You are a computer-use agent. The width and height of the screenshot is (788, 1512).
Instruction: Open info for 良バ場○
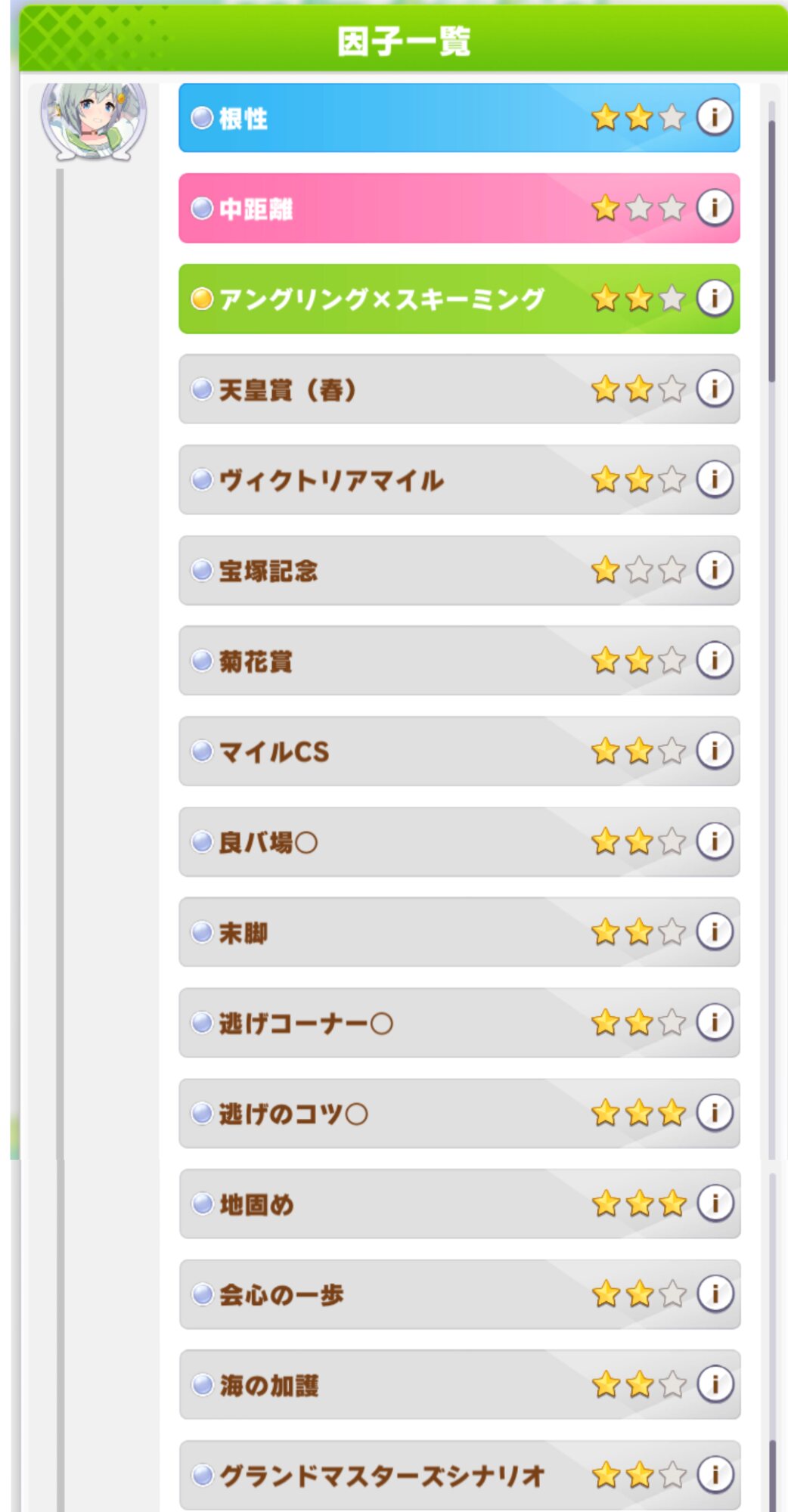pyautogui.click(x=714, y=841)
